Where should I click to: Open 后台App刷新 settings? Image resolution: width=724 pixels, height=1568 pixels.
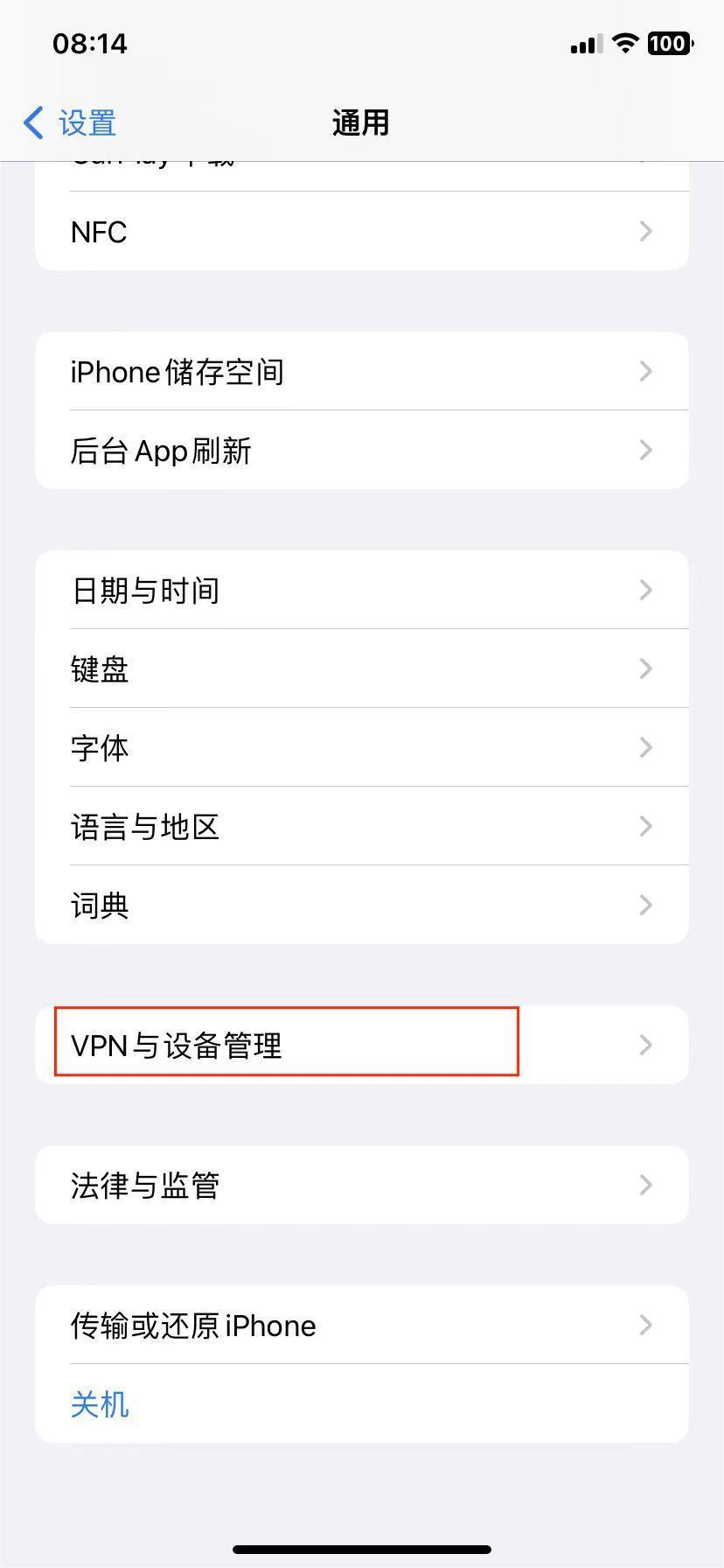[x=361, y=451]
